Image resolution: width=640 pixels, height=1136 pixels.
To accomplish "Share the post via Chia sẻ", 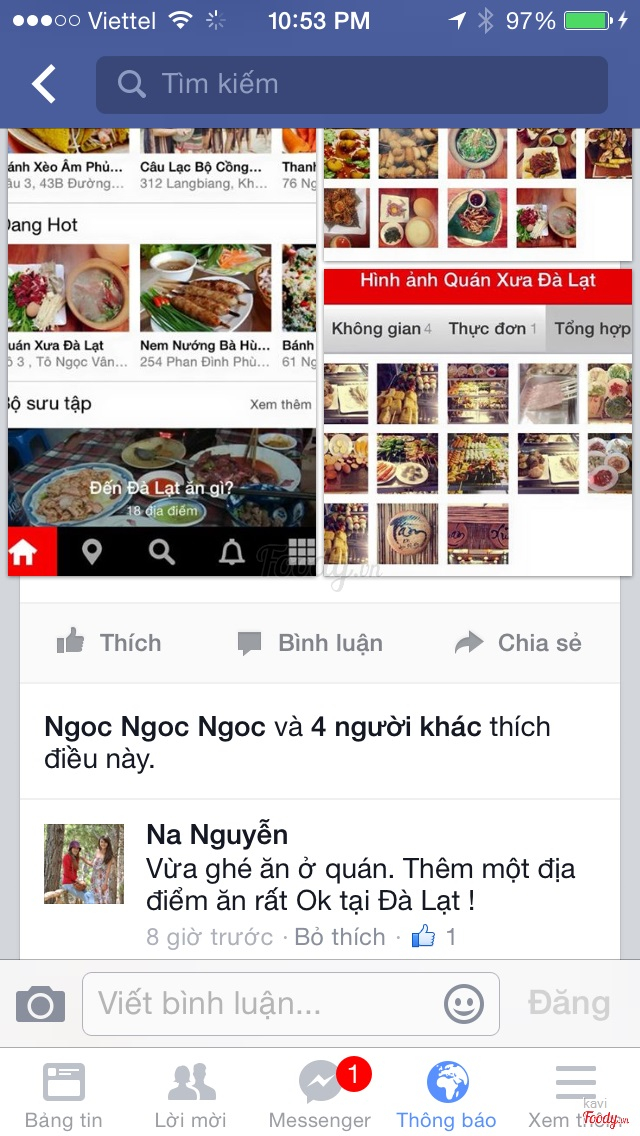I will tap(517, 643).
